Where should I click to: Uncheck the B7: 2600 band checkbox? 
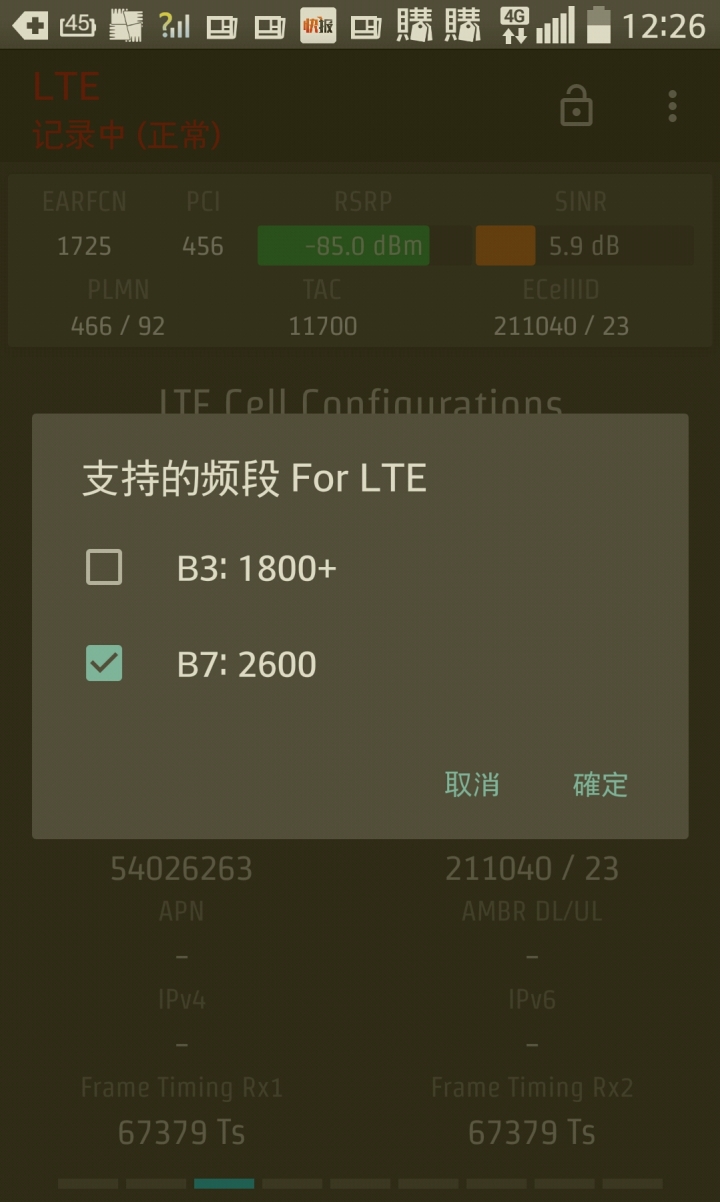pyautogui.click(x=104, y=664)
